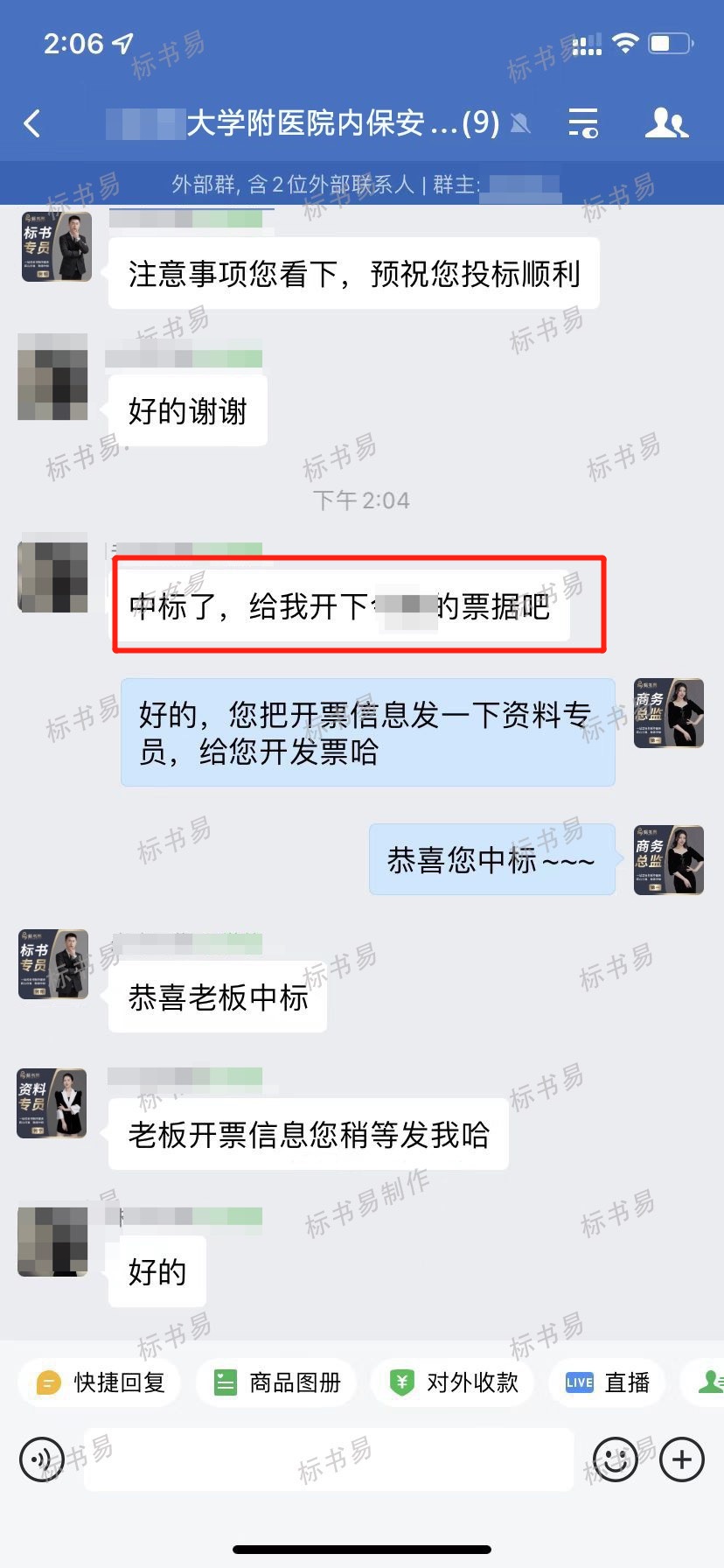The height and width of the screenshot is (1568, 724).
Task: Switch to voice input mode
Action: click(x=40, y=1459)
